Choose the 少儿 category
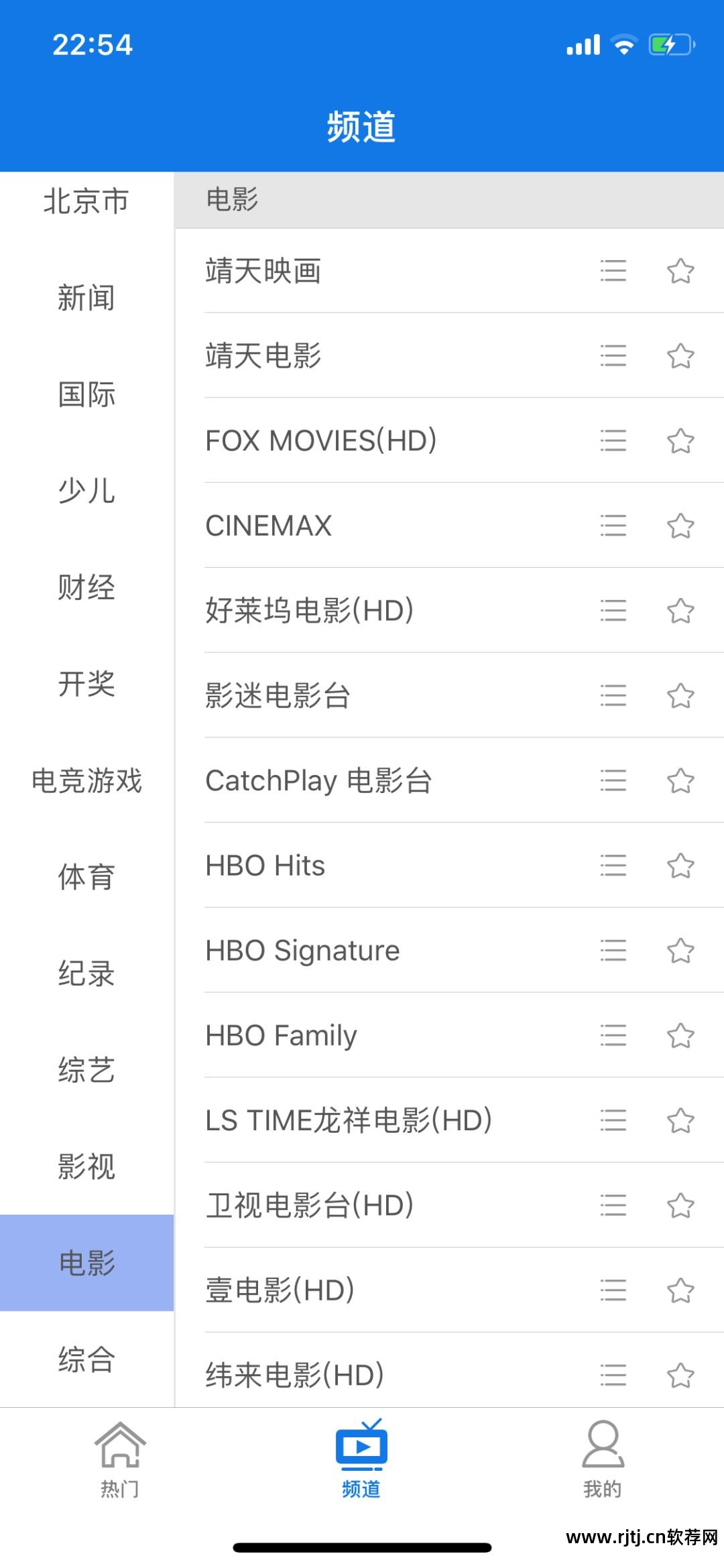Image resolution: width=724 pixels, height=1568 pixels. pyautogui.click(x=86, y=491)
